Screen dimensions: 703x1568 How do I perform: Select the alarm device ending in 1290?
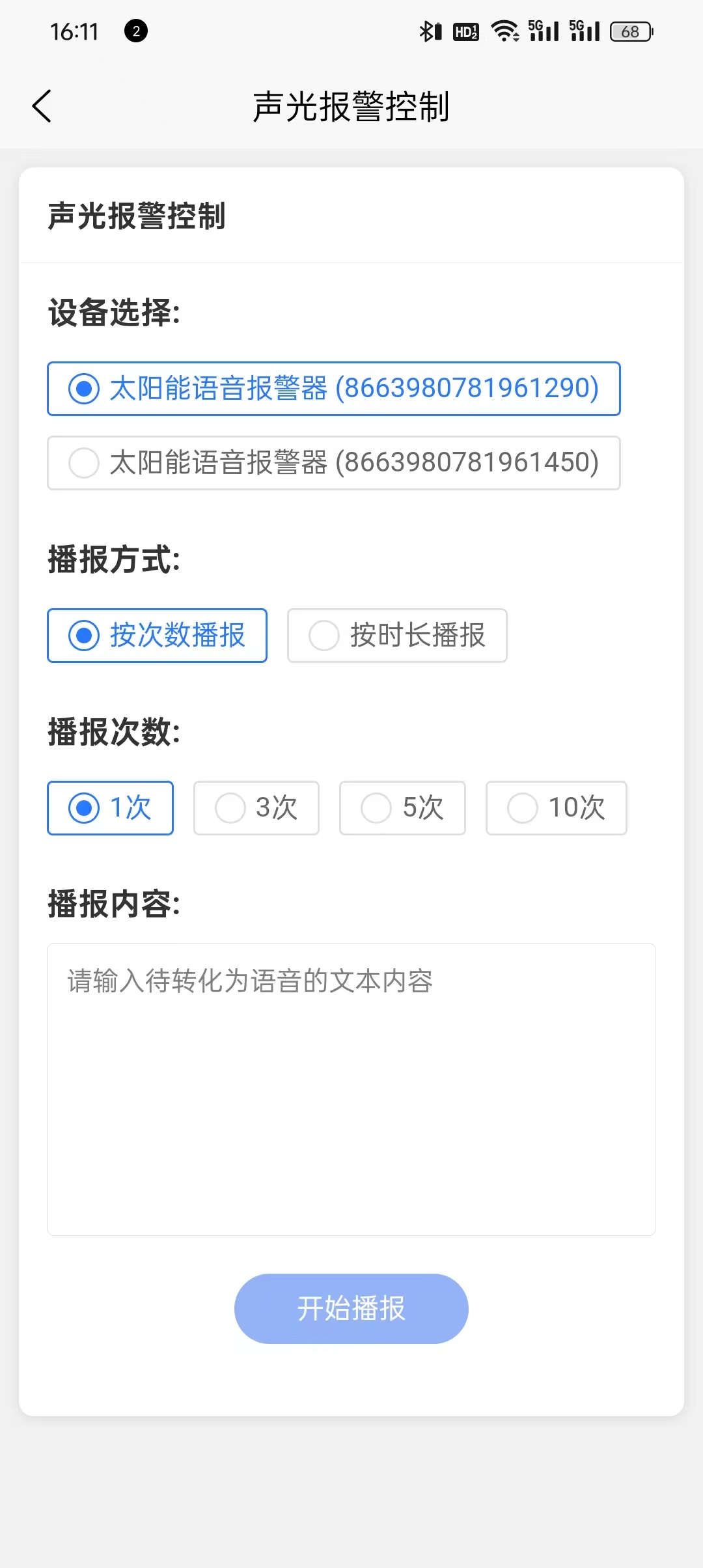(x=333, y=389)
